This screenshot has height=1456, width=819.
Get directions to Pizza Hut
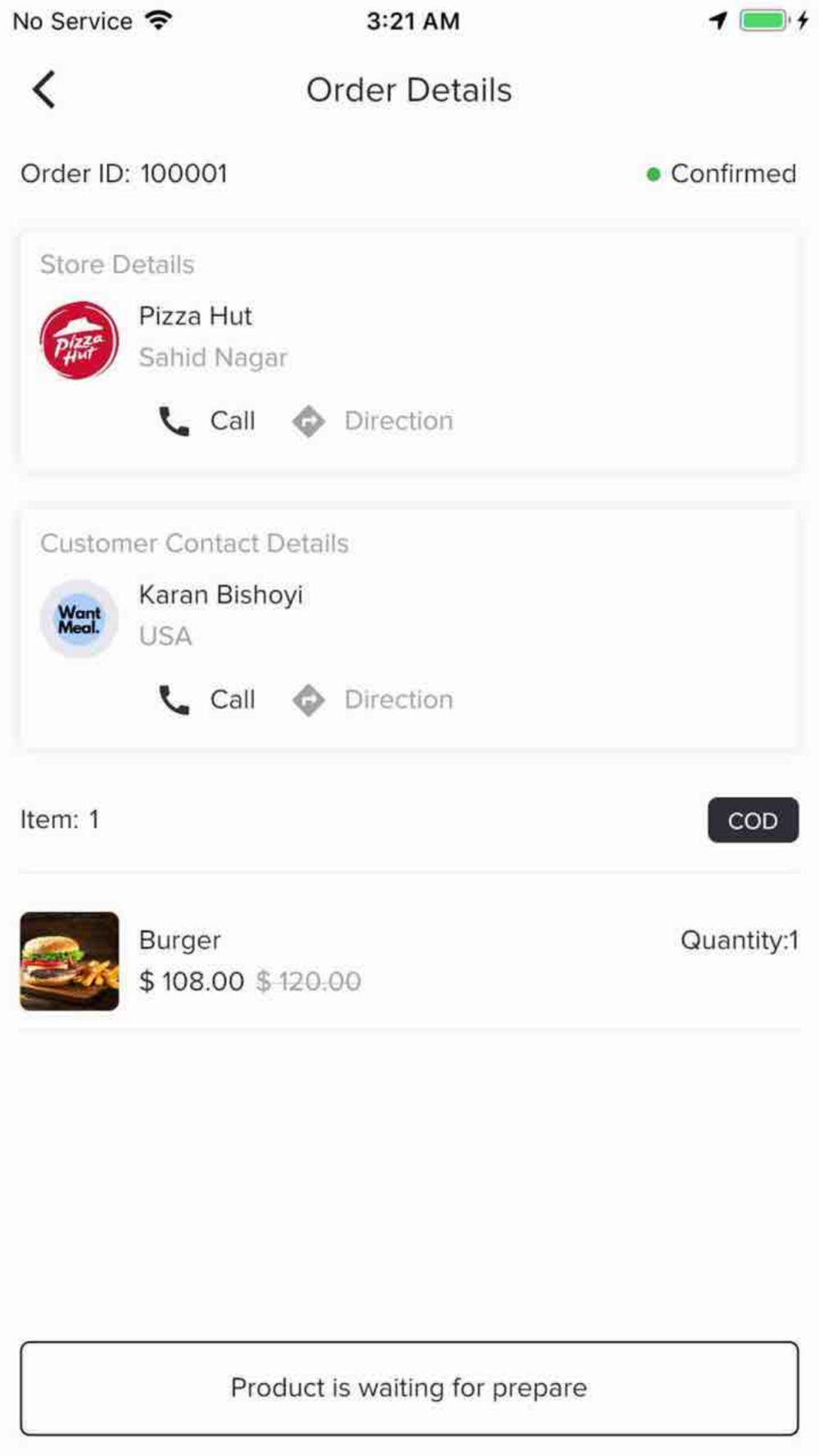click(373, 421)
